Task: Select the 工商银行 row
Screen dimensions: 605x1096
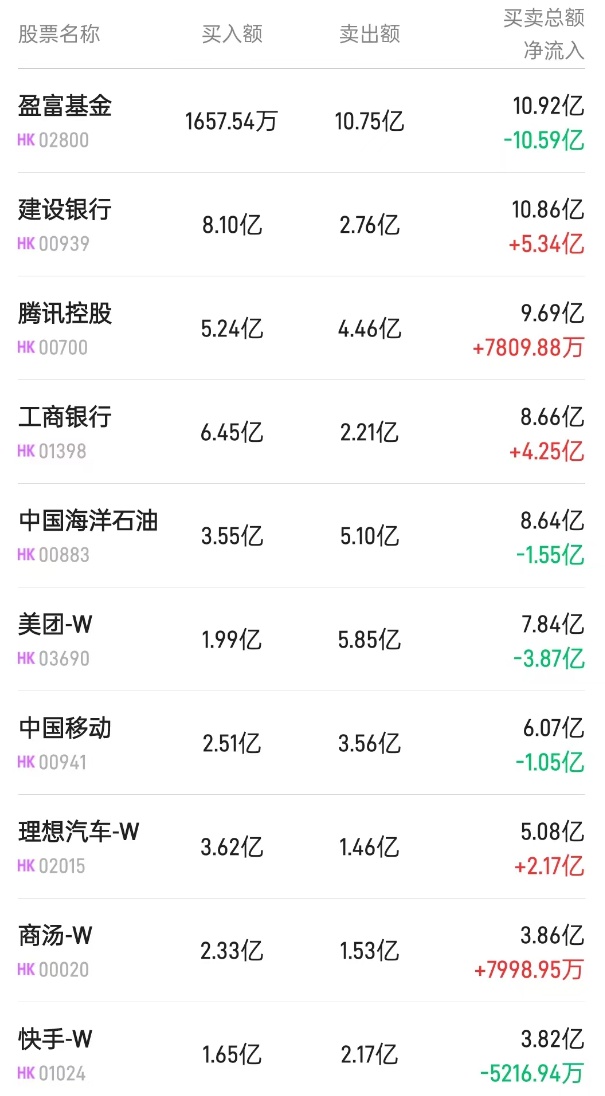Action: (65, 417)
